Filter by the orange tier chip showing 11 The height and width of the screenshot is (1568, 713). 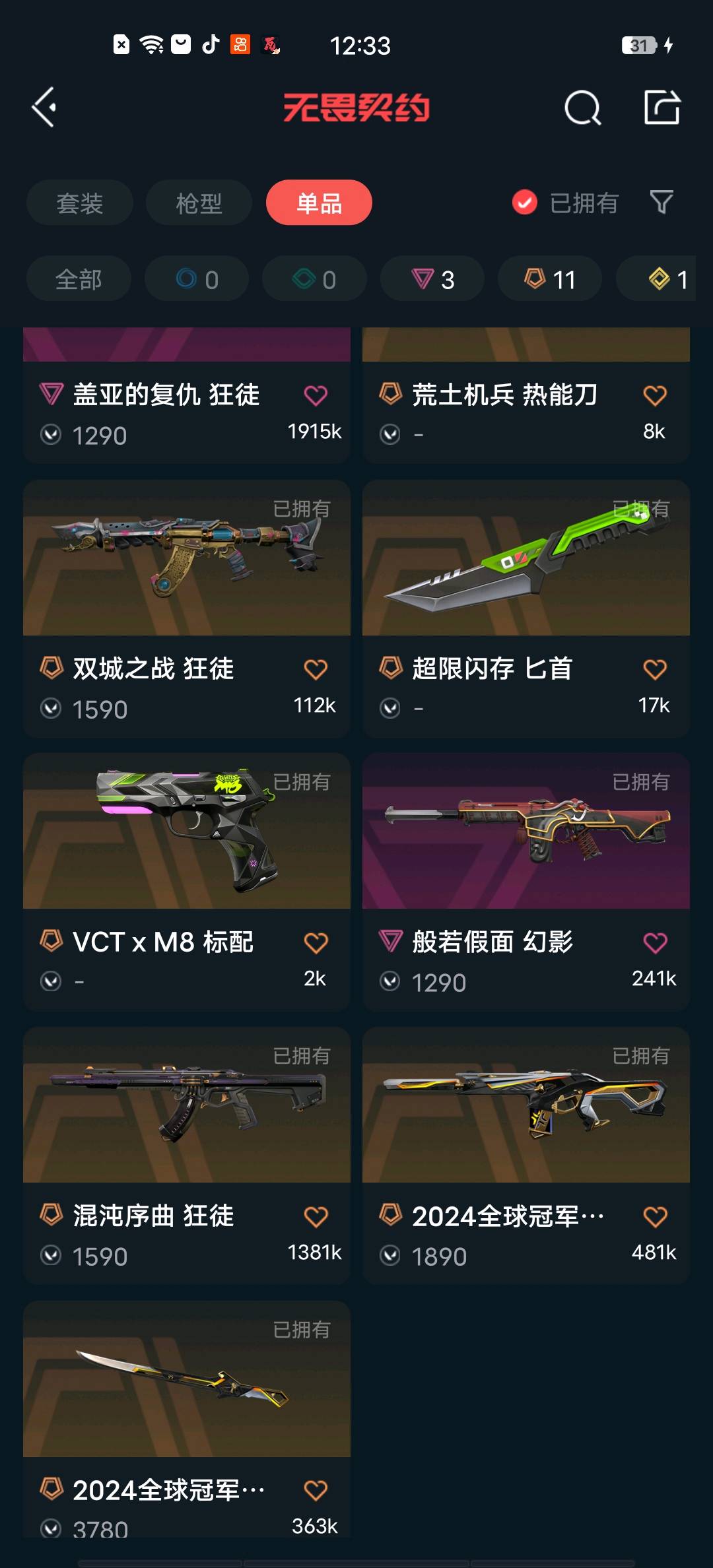pyautogui.click(x=550, y=279)
